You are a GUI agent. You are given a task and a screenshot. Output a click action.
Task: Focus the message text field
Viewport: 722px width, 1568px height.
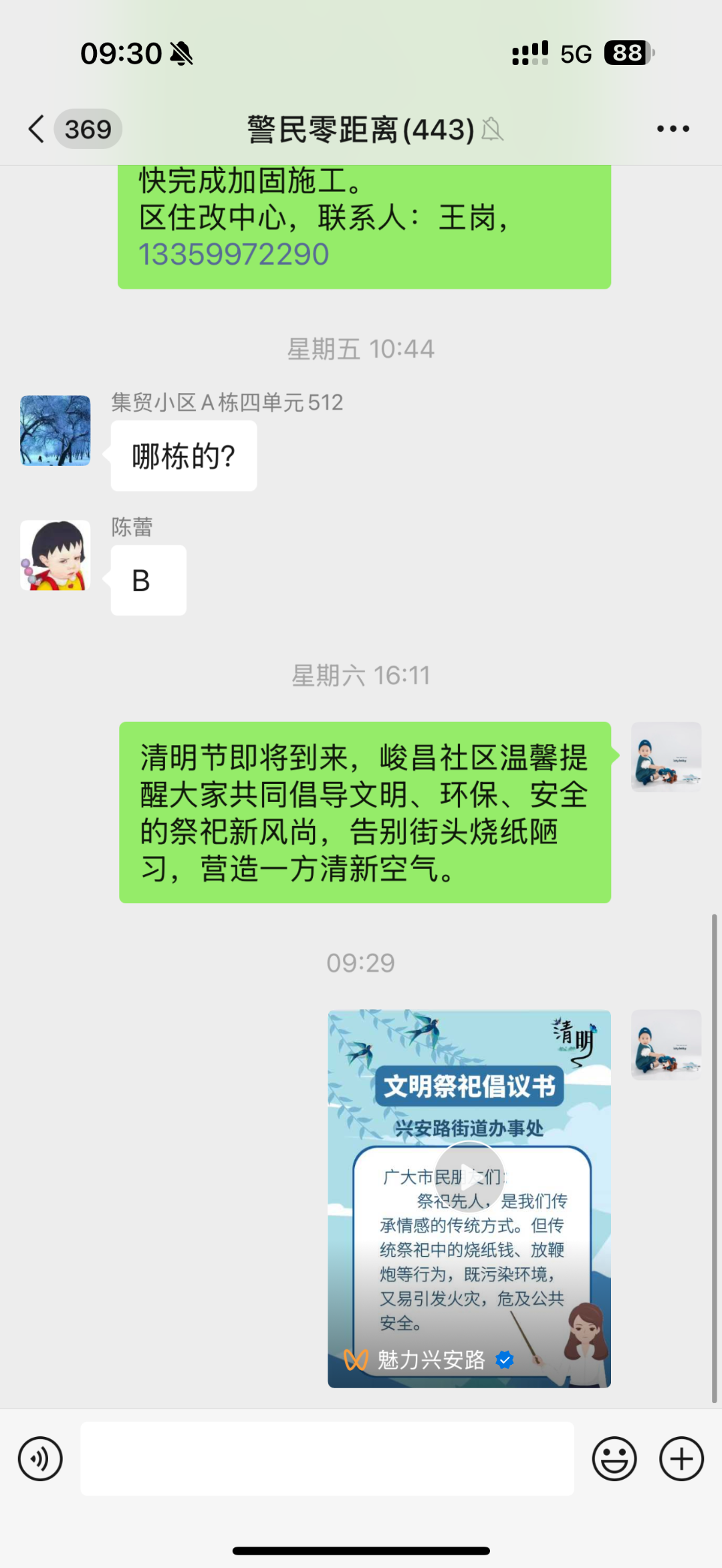coord(327,1458)
